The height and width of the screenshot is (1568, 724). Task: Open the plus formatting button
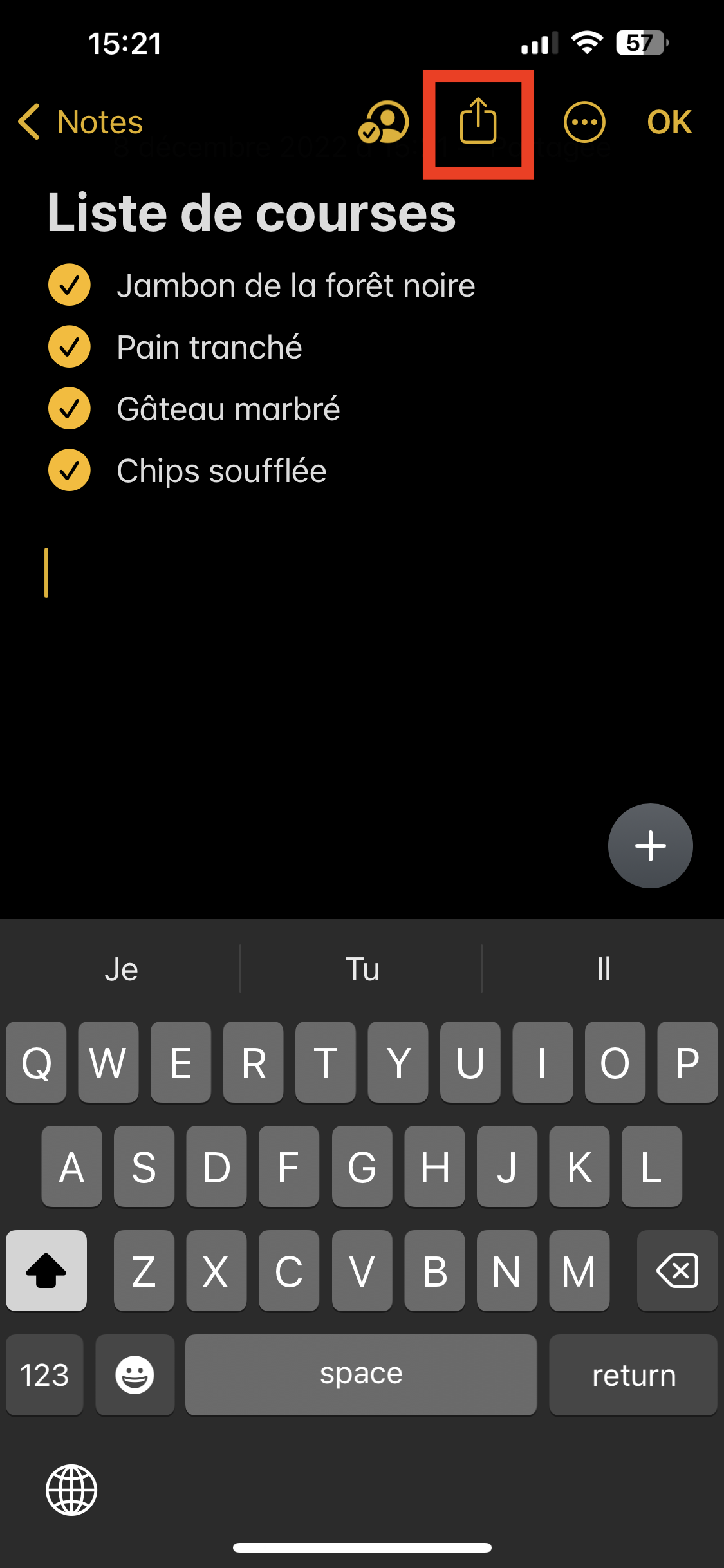click(650, 845)
